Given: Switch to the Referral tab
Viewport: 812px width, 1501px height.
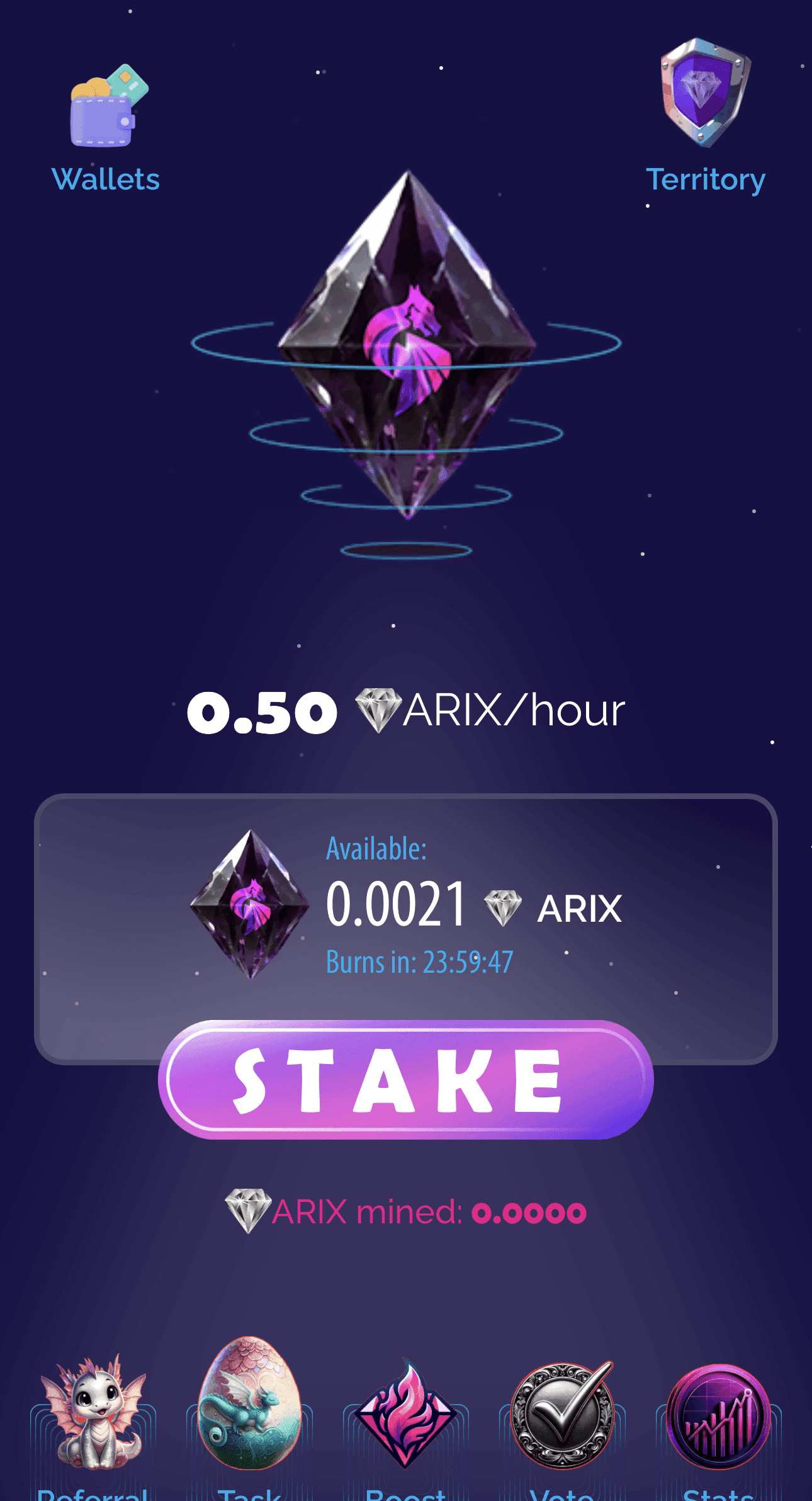Looking at the screenshot, I should click(93, 1417).
